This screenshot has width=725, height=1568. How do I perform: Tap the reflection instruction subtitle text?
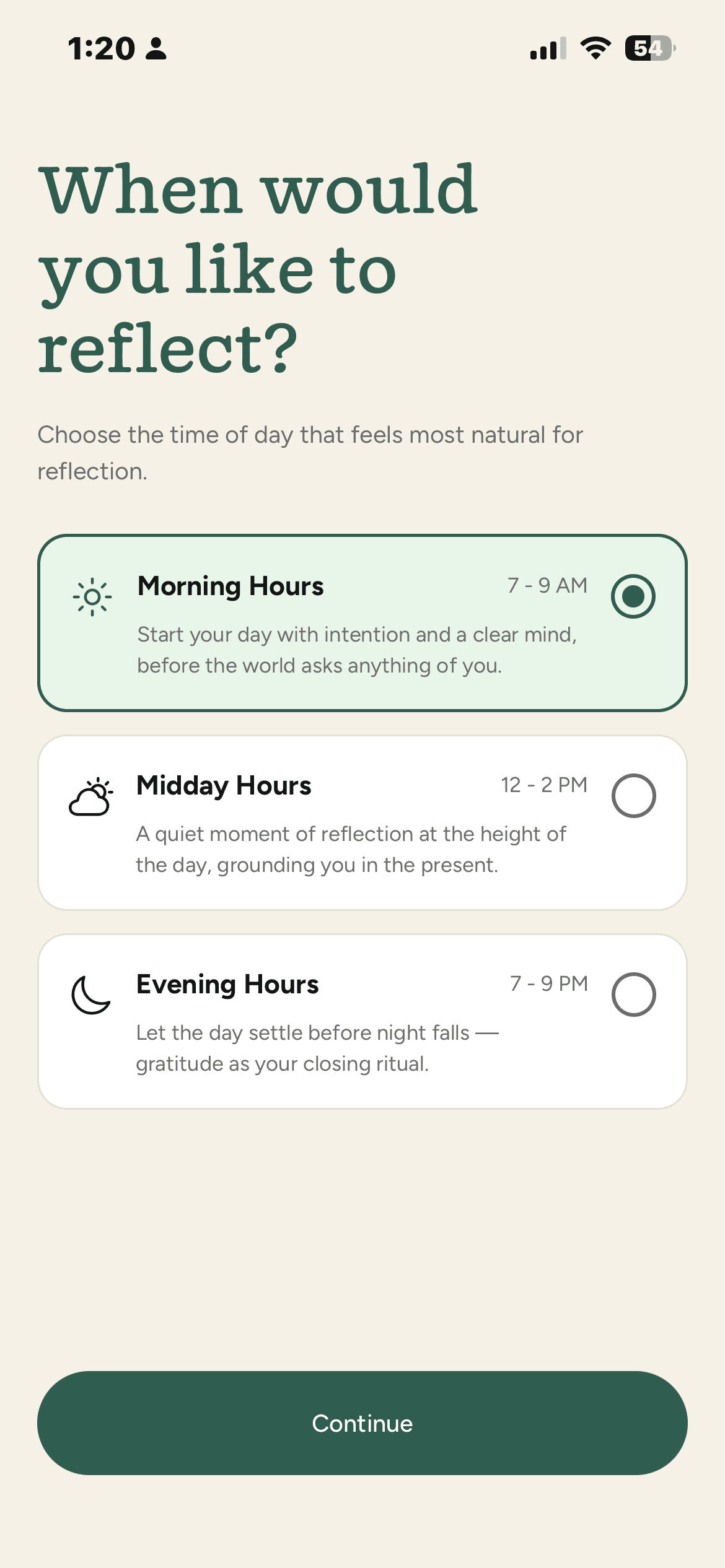tap(310, 452)
